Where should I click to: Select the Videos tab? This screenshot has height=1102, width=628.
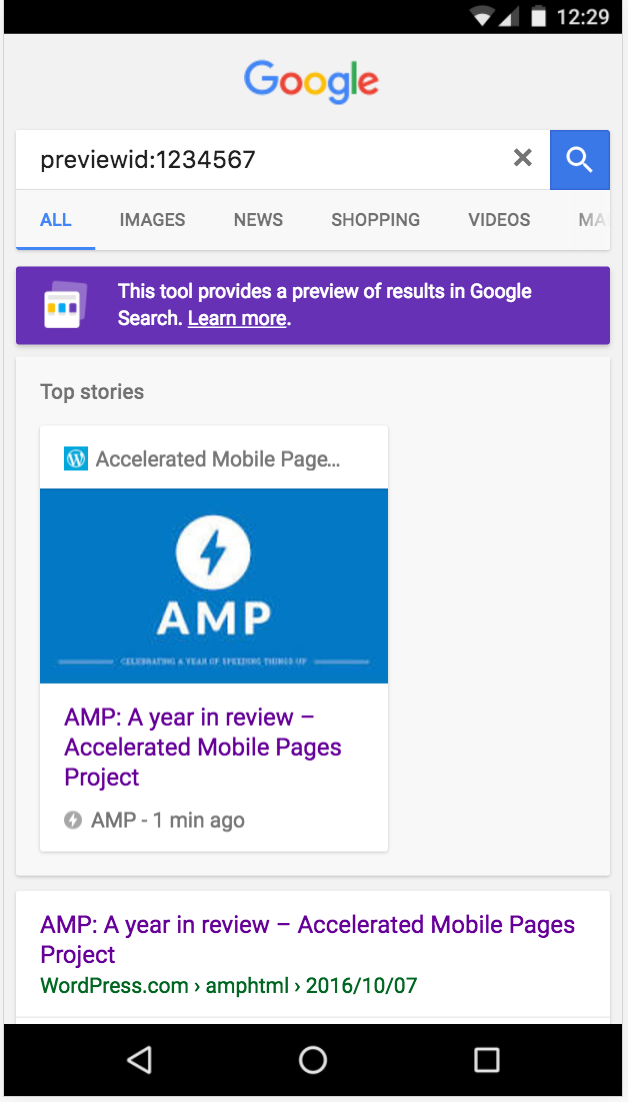point(499,220)
